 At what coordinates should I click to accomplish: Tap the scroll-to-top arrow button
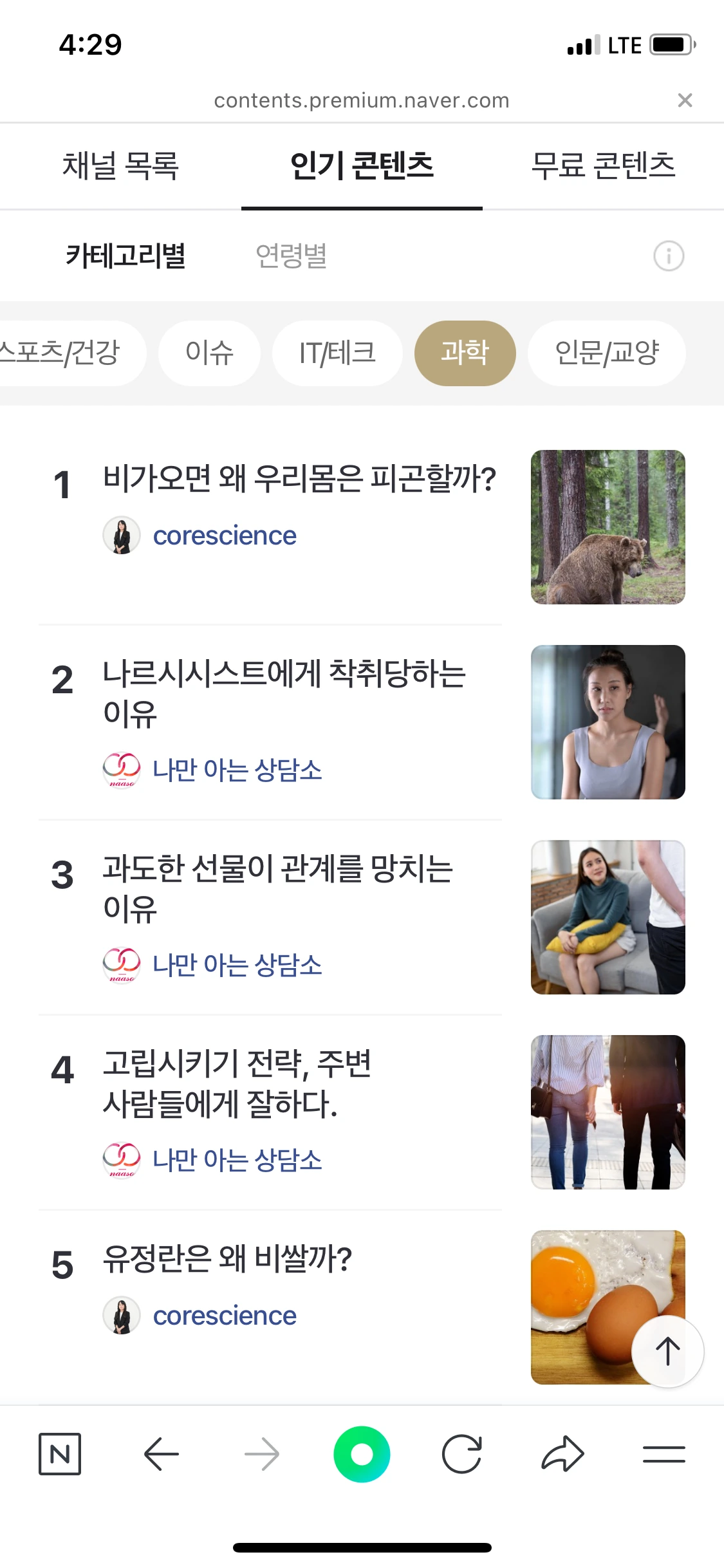click(667, 1351)
